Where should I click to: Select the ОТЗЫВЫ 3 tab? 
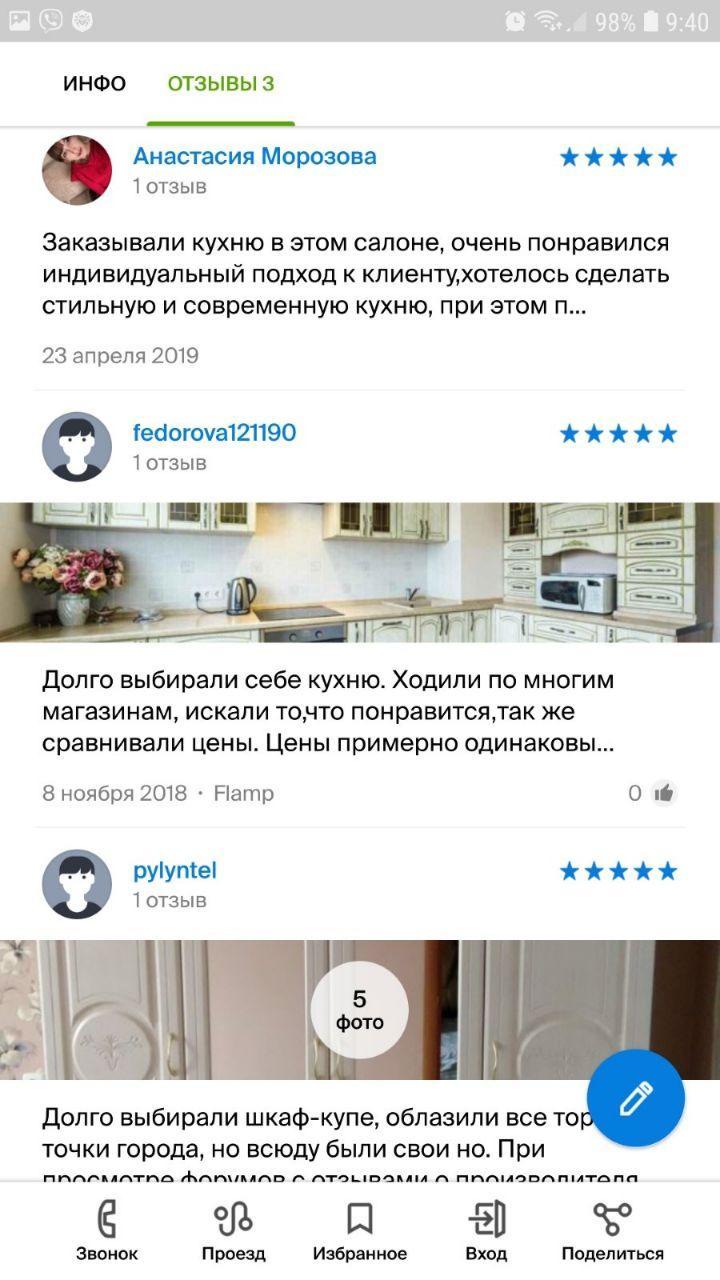[x=220, y=84]
